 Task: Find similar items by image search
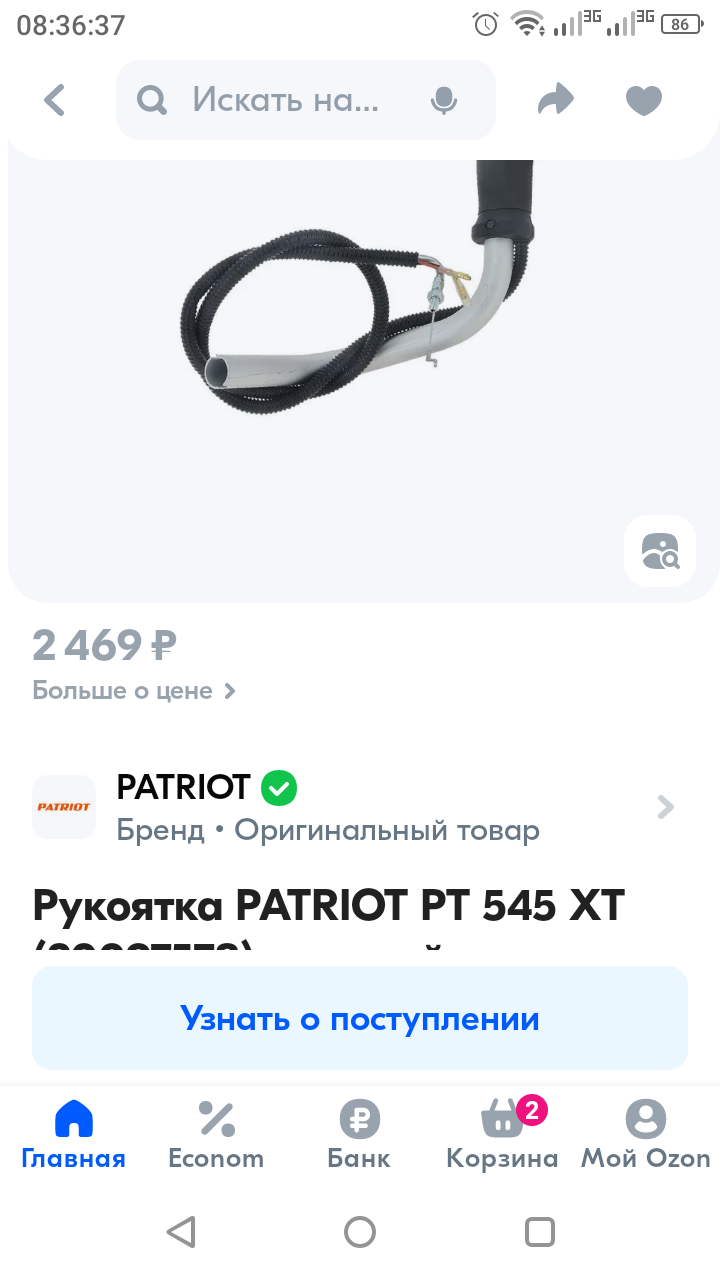660,551
